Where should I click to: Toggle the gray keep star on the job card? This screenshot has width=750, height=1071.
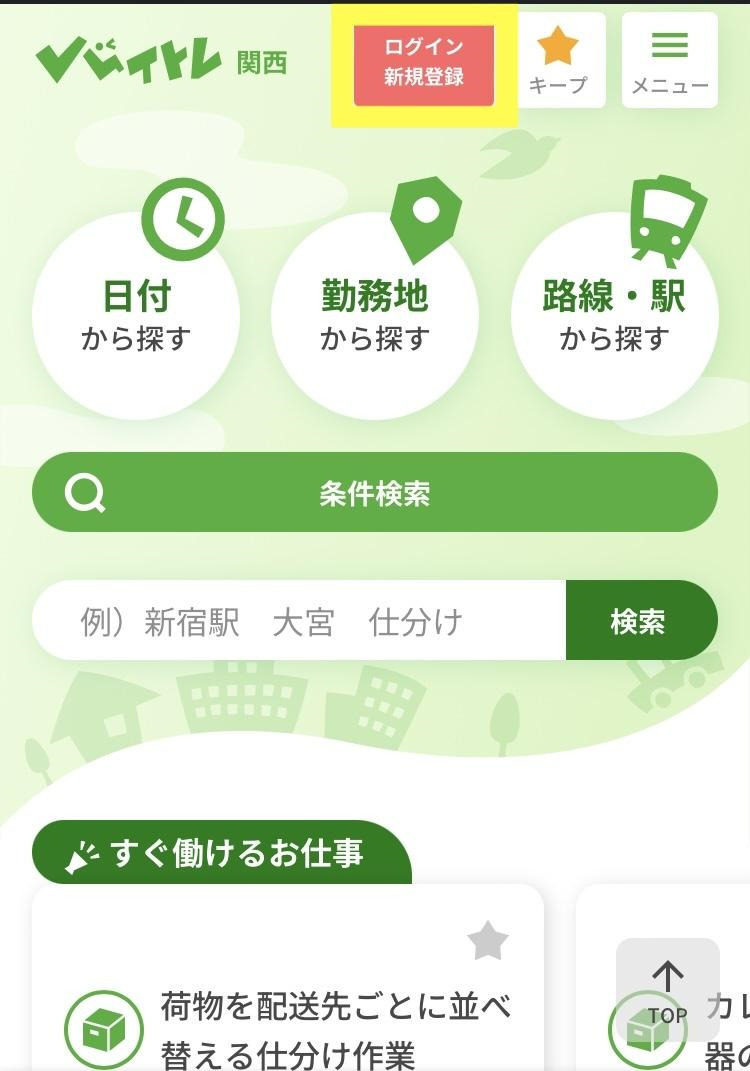[x=487, y=940]
